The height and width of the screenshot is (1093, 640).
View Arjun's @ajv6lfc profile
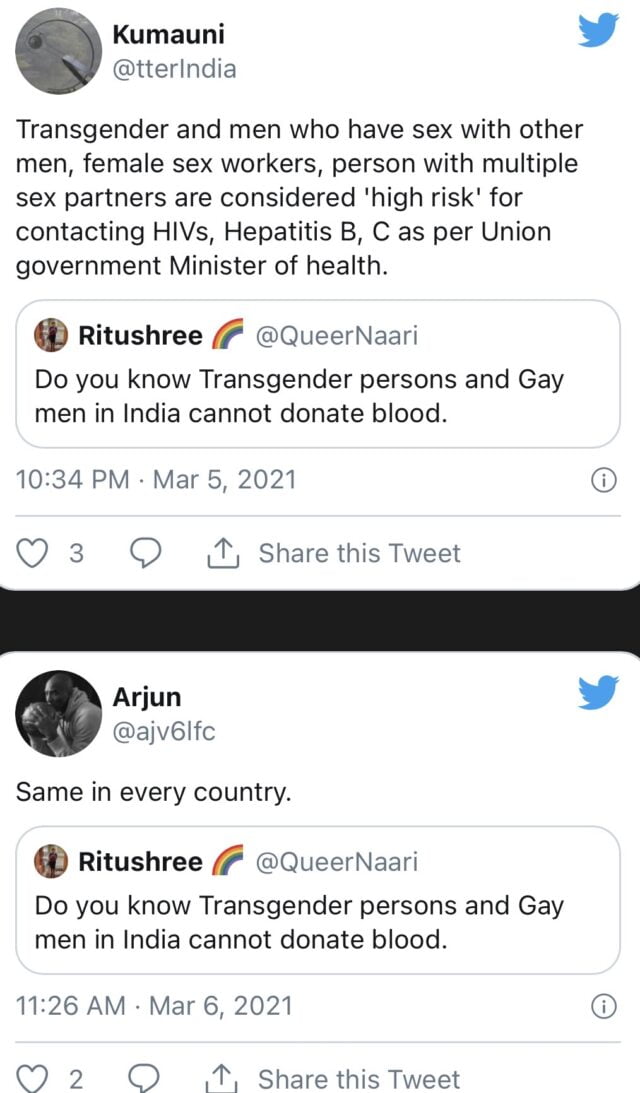pos(163,731)
